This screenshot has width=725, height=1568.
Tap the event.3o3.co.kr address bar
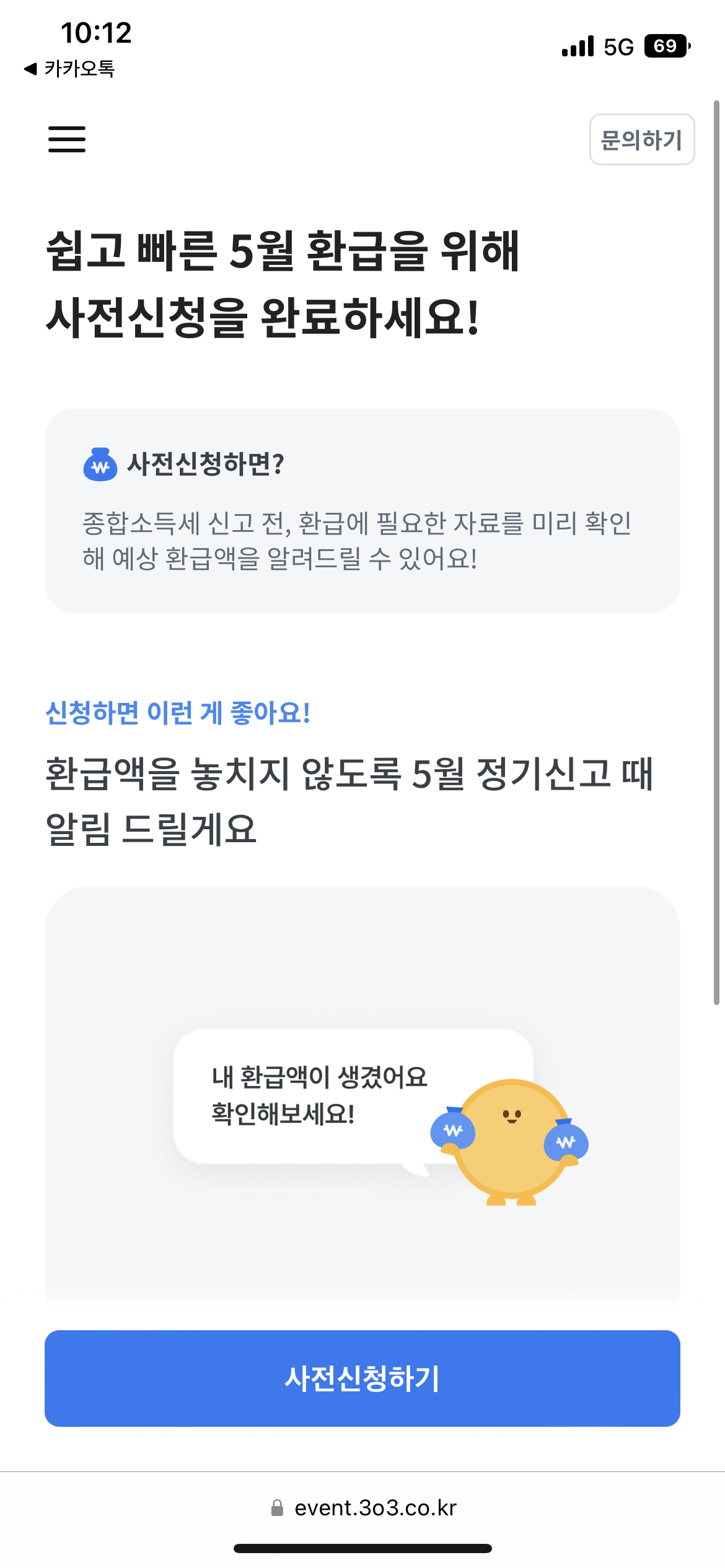coord(364,1508)
